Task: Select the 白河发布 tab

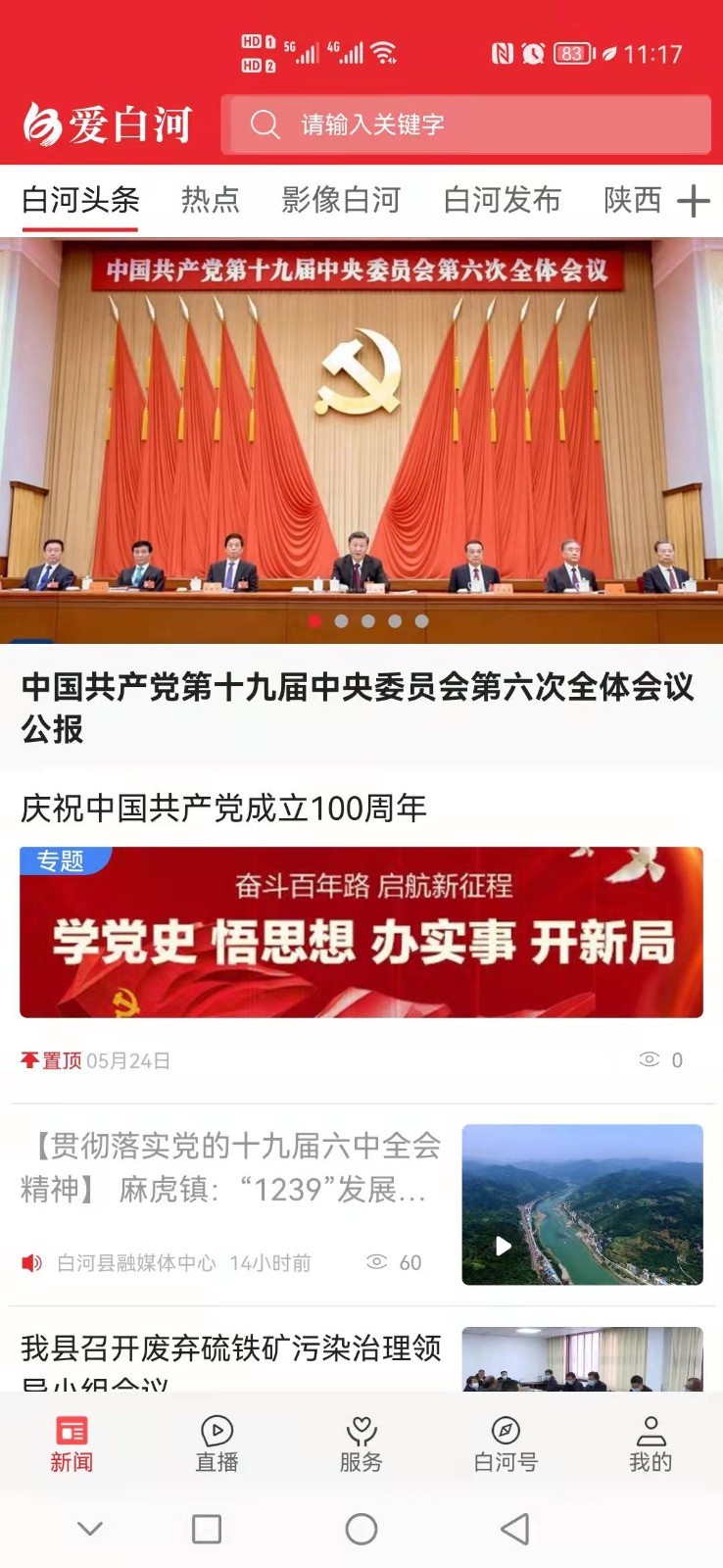Action: pos(502,200)
